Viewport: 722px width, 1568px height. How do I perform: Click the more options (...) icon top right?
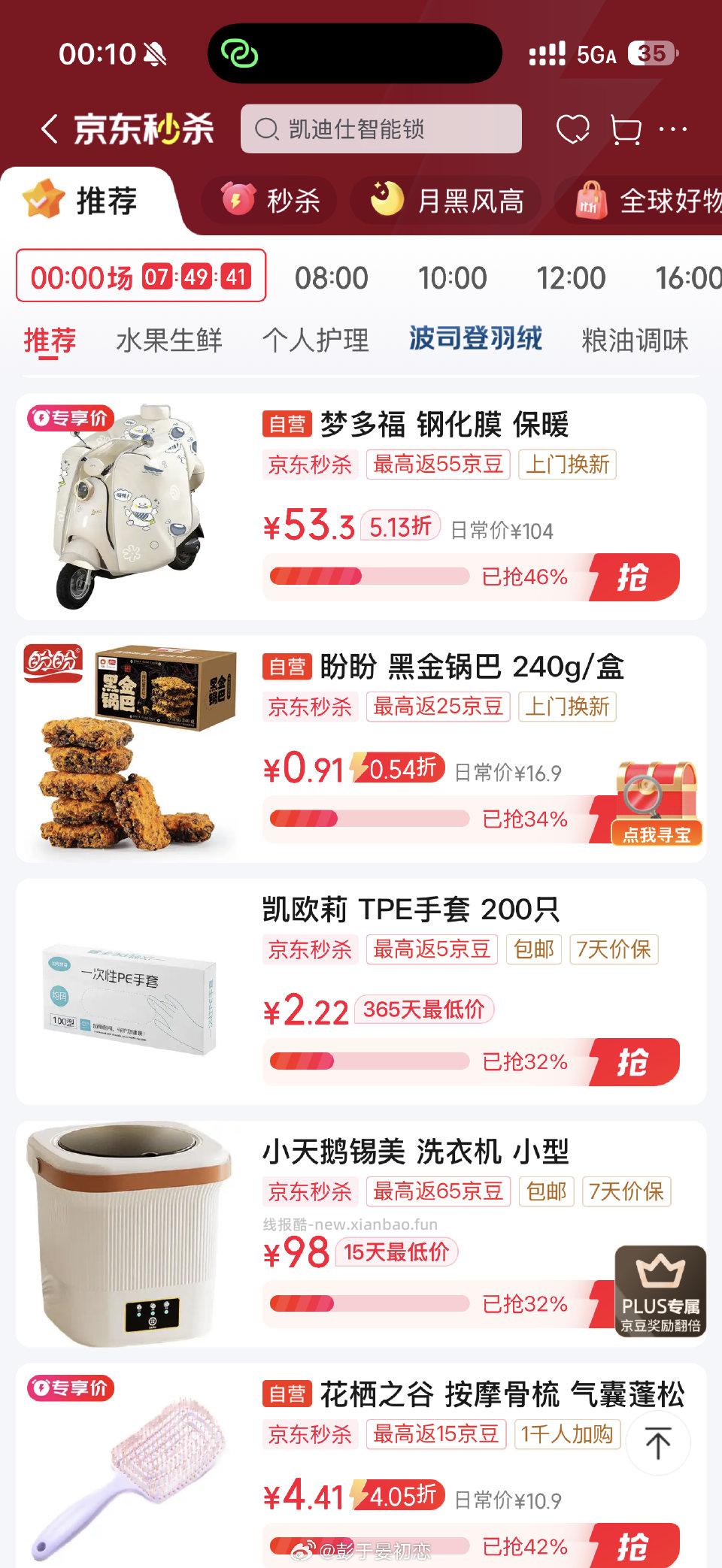(x=674, y=128)
